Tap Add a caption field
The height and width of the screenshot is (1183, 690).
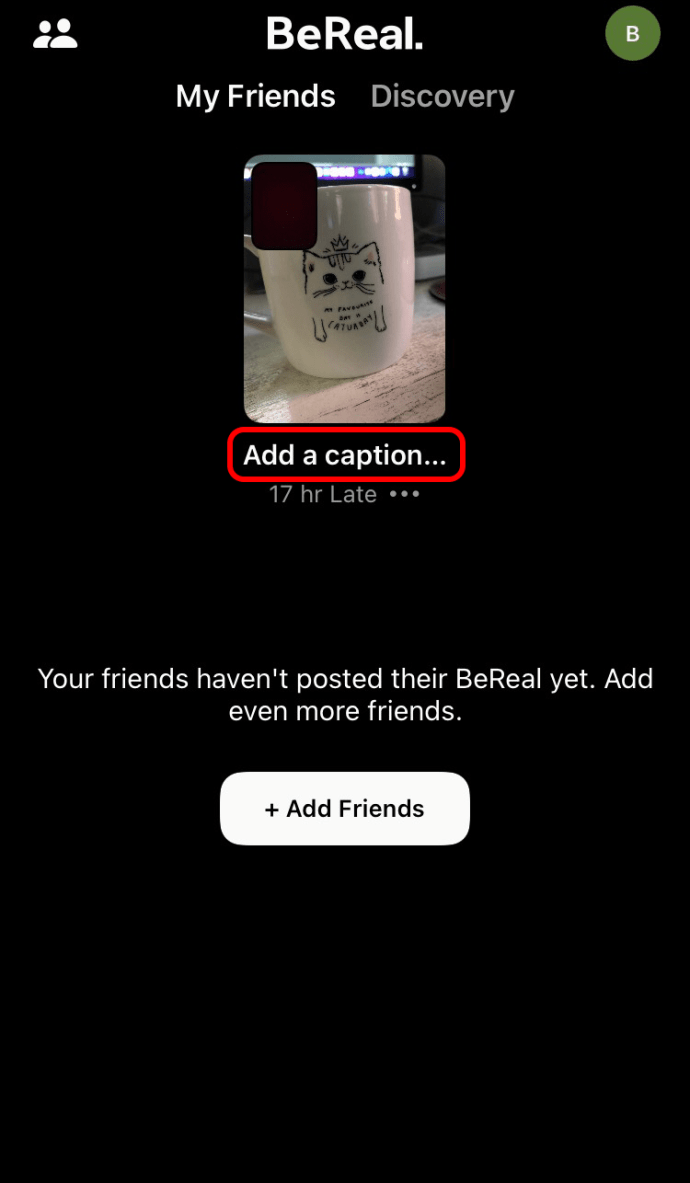pos(345,455)
